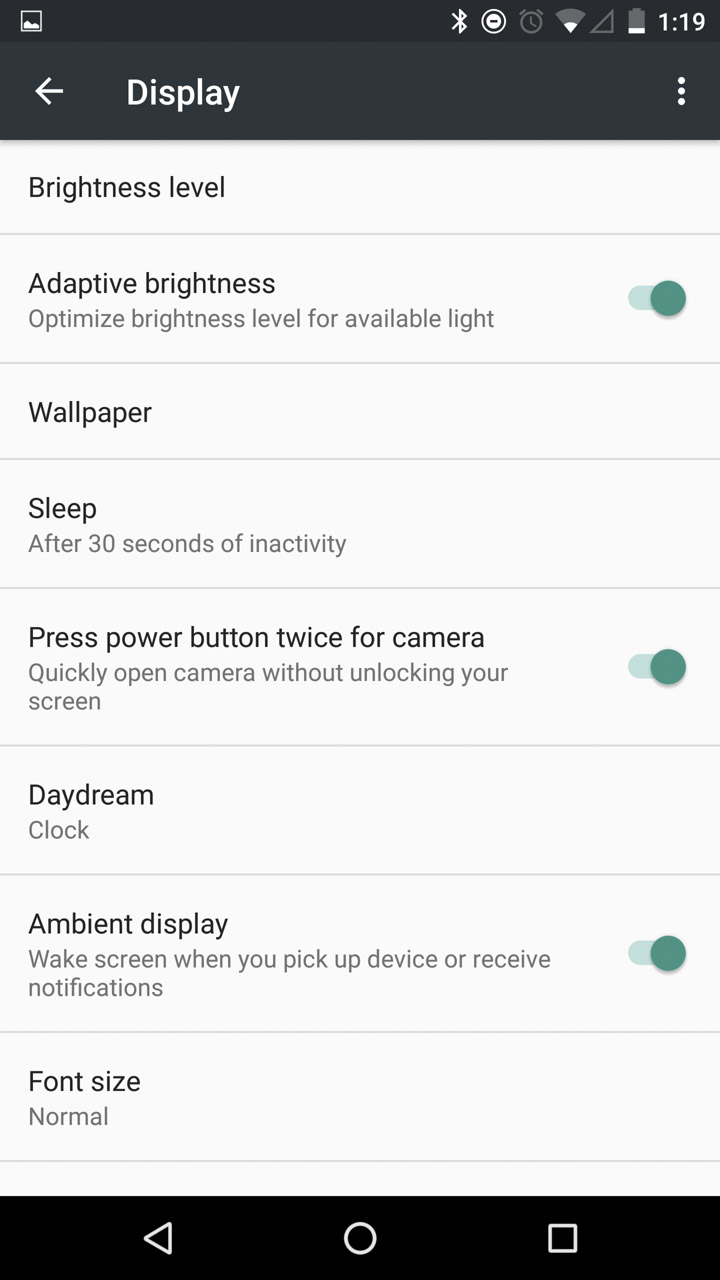Open Daydream settings
The image size is (720, 1280).
(360, 811)
